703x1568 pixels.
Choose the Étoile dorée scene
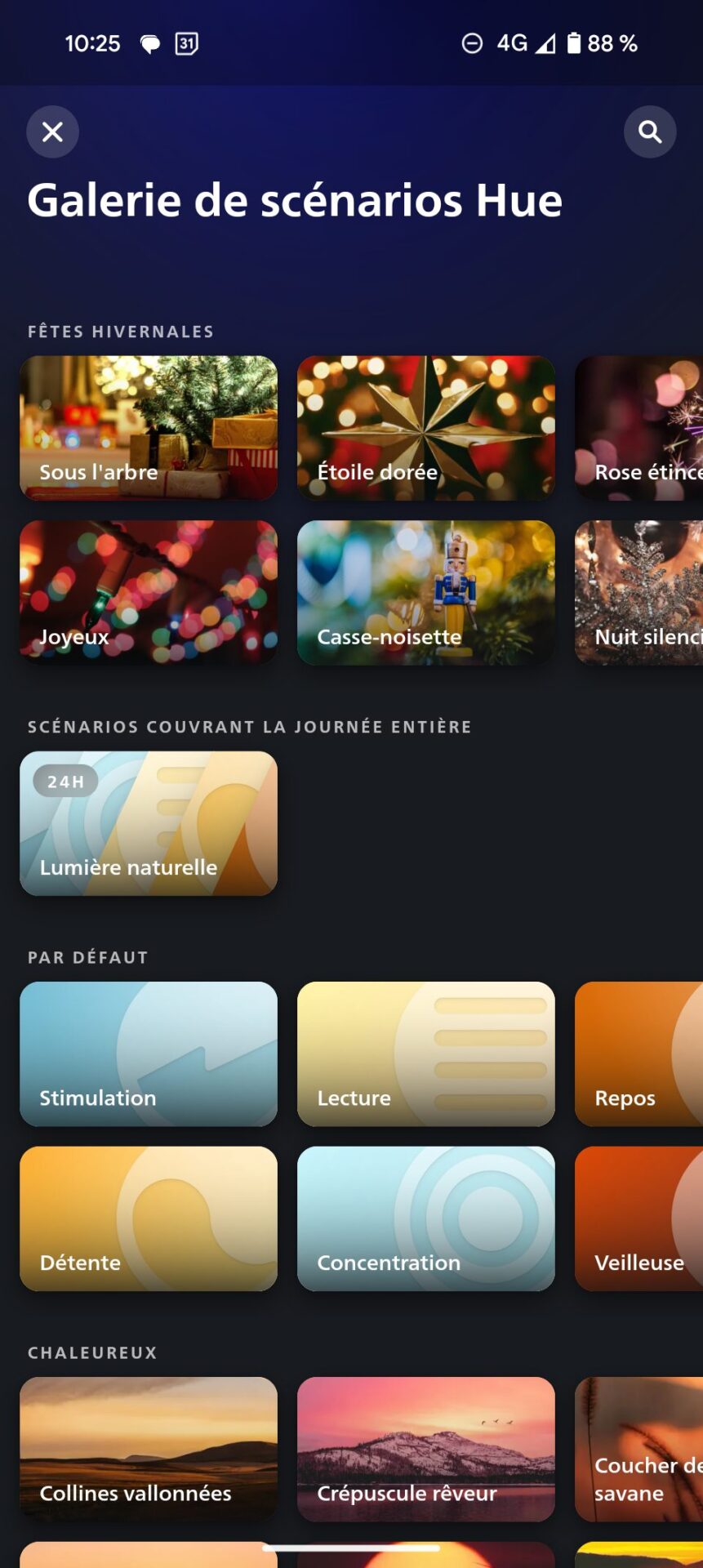[x=425, y=427]
